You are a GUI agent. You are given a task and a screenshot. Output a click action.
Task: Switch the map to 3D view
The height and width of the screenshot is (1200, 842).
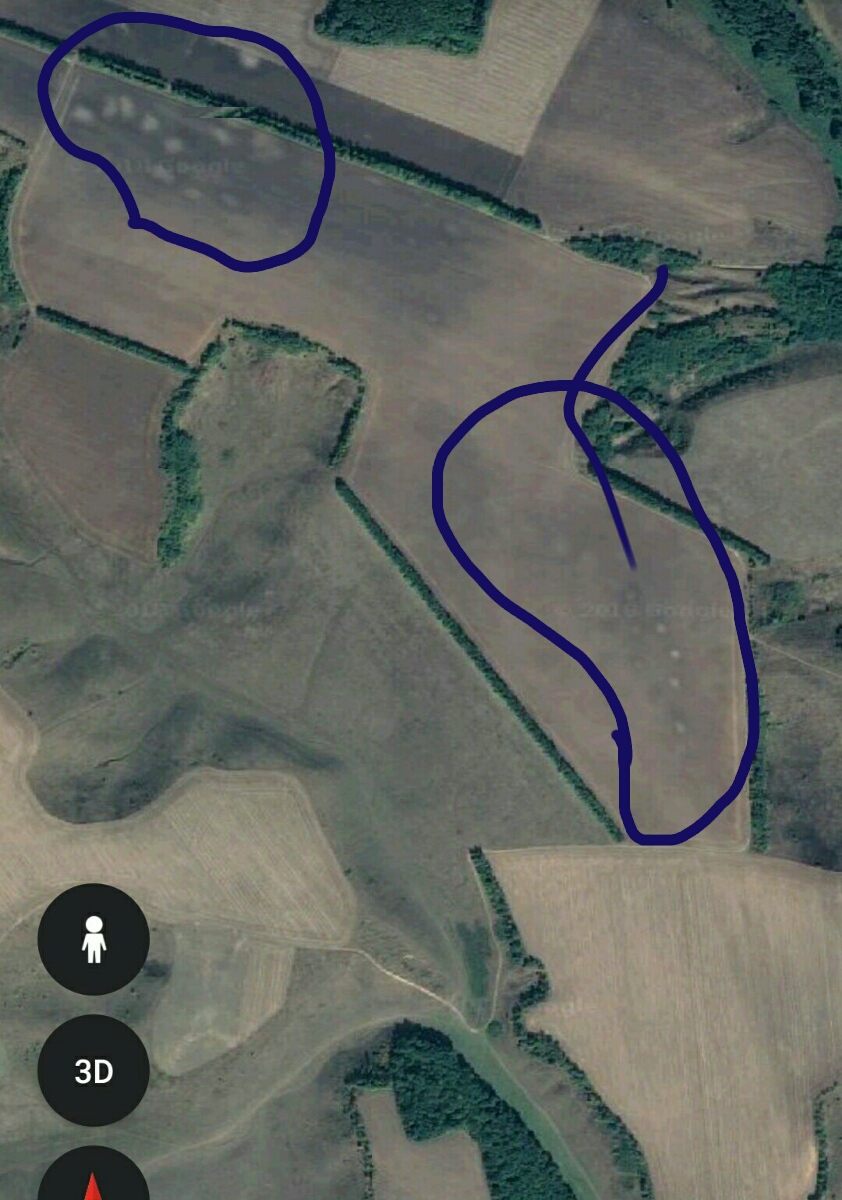[93, 1071]
